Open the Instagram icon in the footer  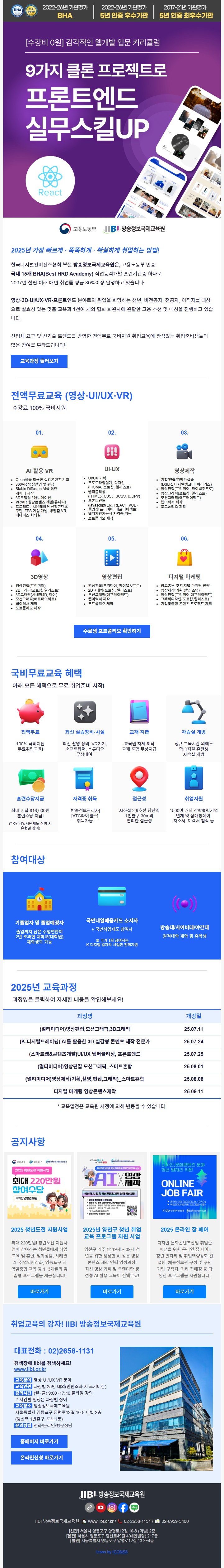[112, 1508]
